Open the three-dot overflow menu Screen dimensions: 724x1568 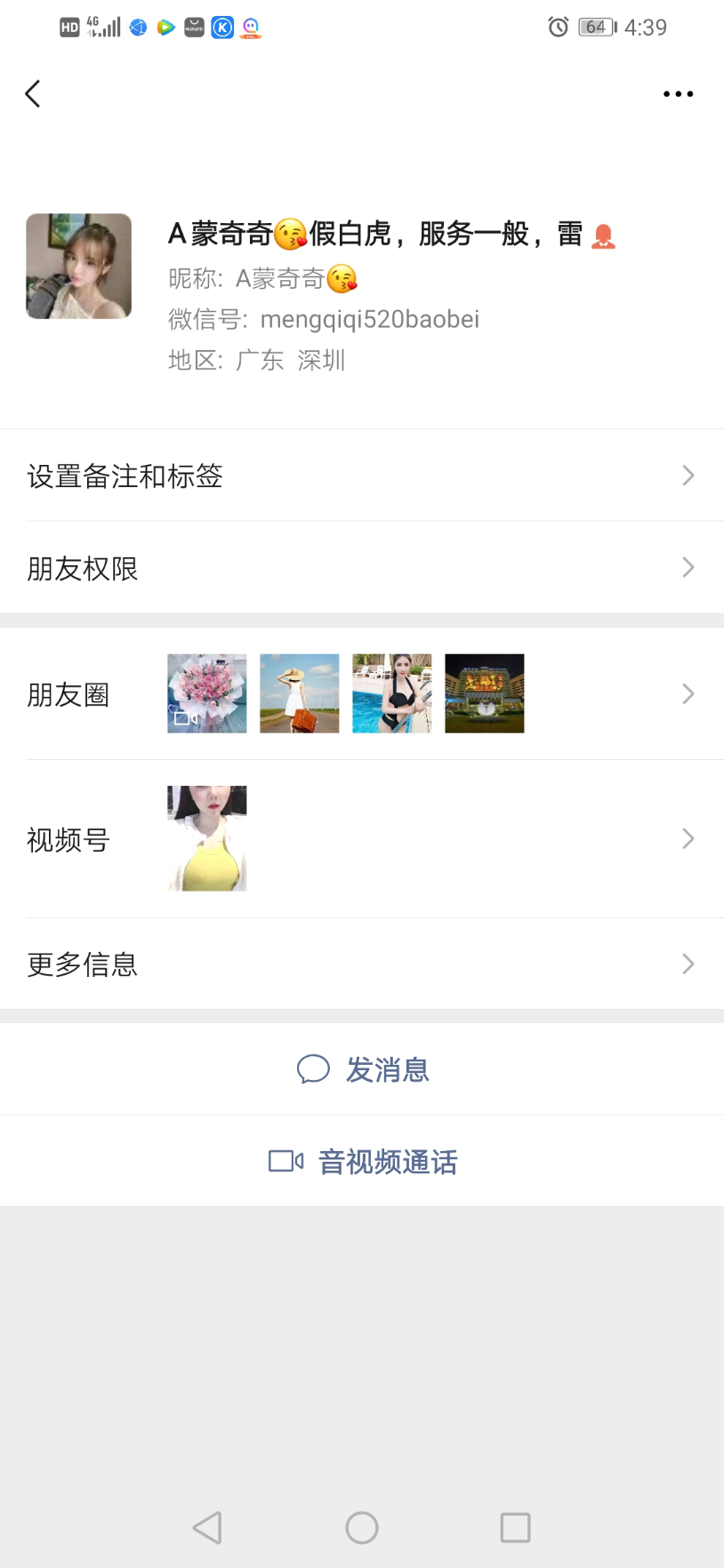[678, 94]
